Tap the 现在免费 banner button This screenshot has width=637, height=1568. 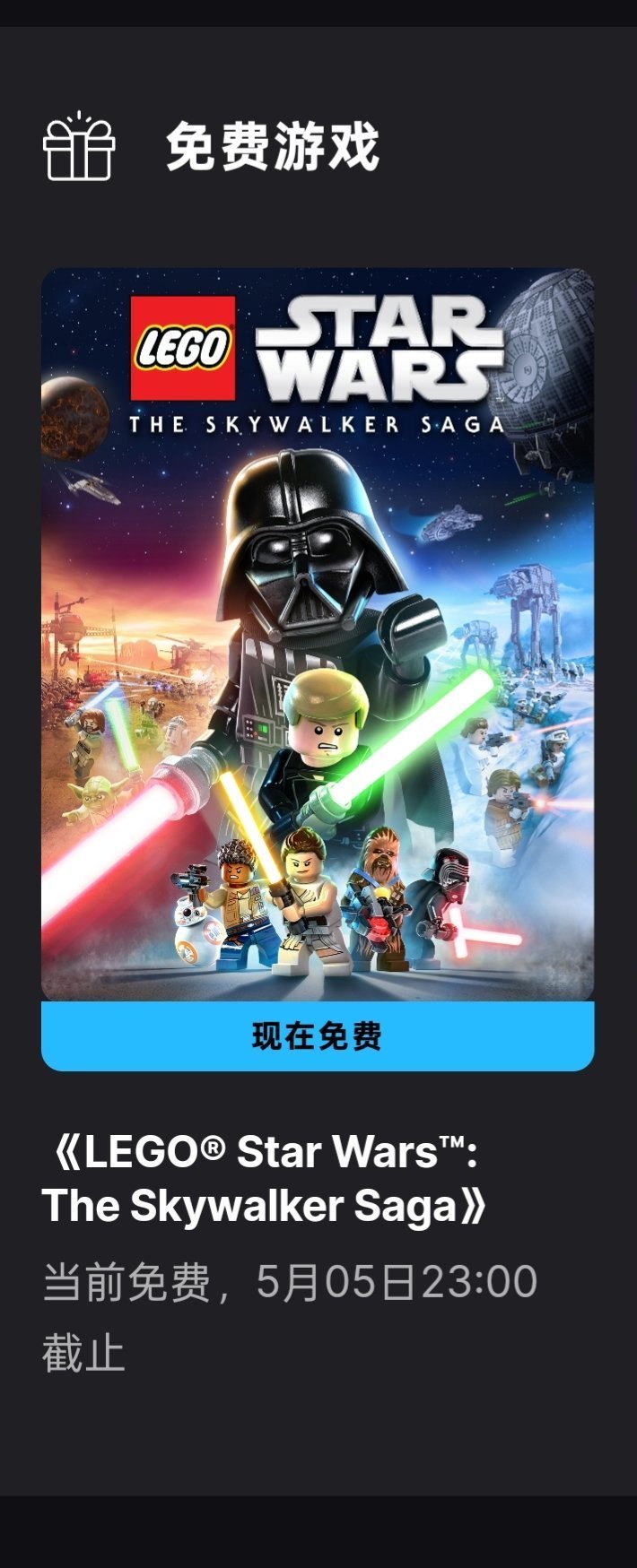[x=318, y=1035]
